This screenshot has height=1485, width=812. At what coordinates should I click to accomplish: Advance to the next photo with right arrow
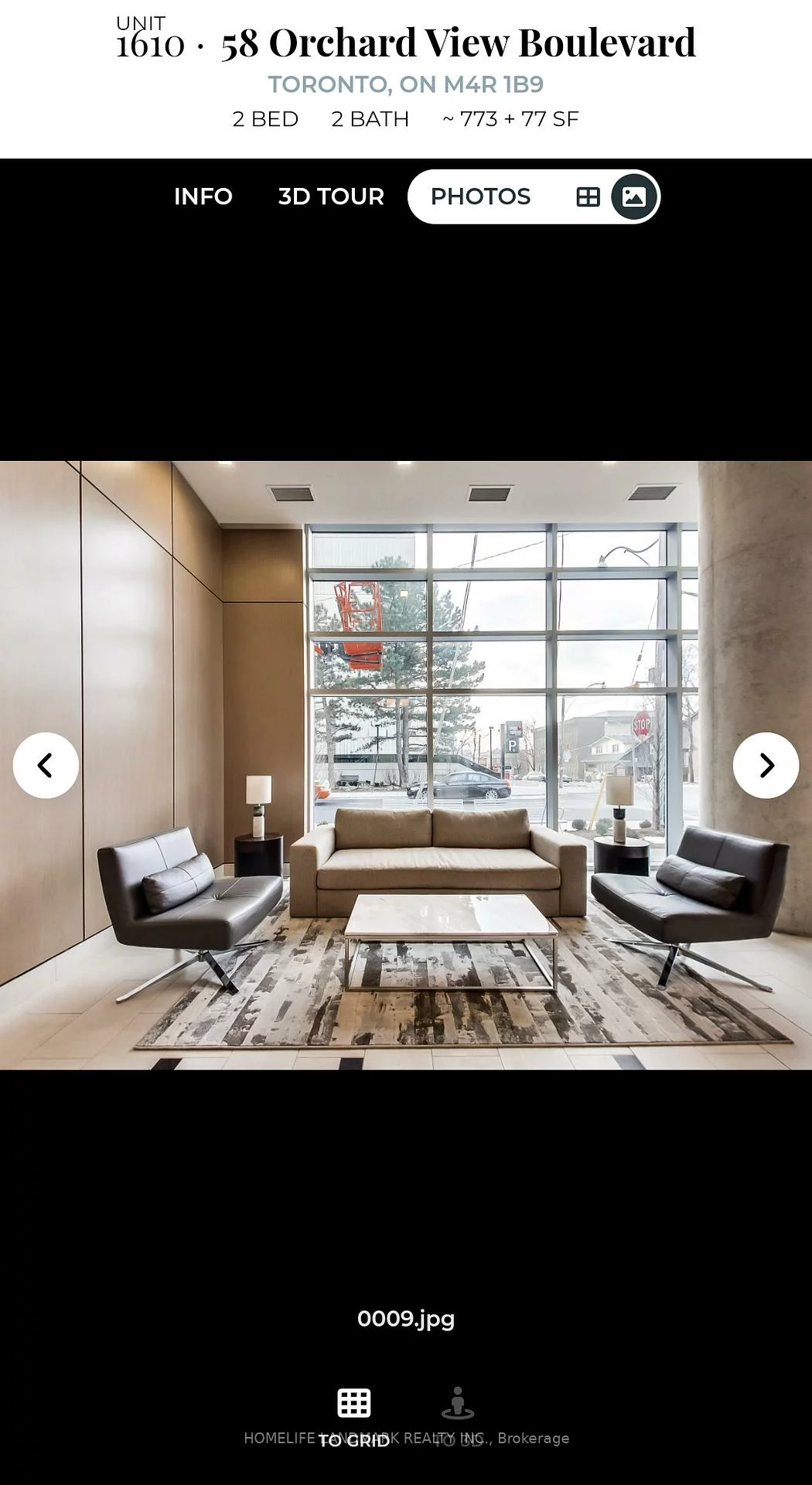pos(766,764)
